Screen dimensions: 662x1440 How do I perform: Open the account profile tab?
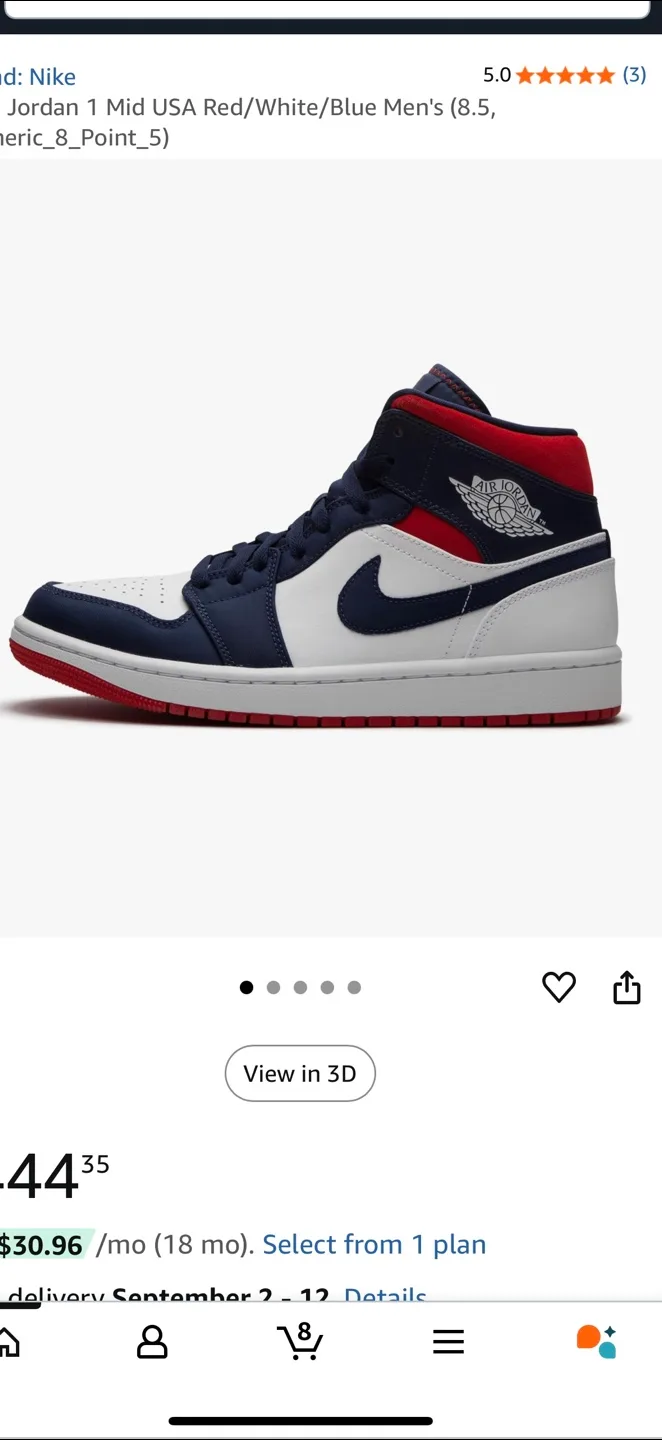152,1342
